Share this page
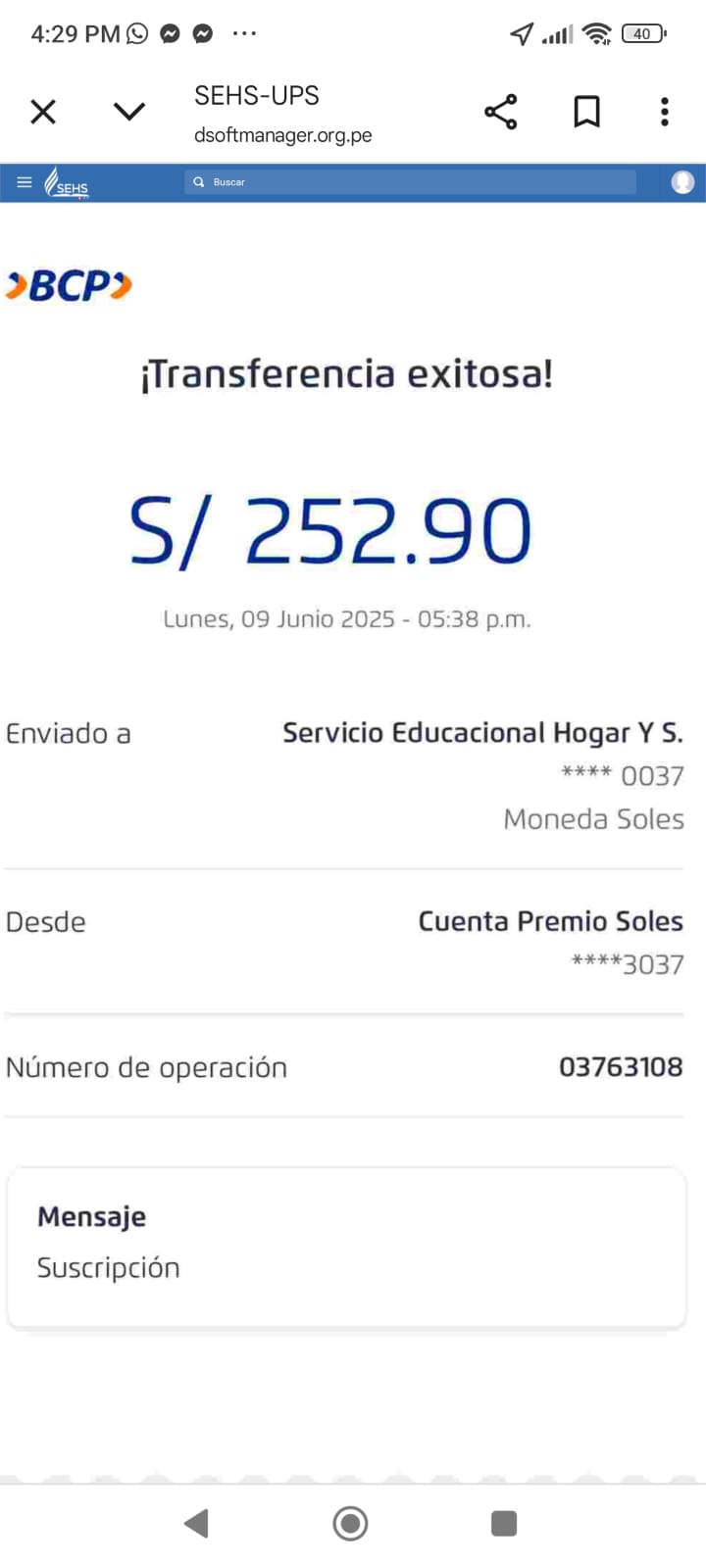Screen dimensions: 706x1568 500,112
